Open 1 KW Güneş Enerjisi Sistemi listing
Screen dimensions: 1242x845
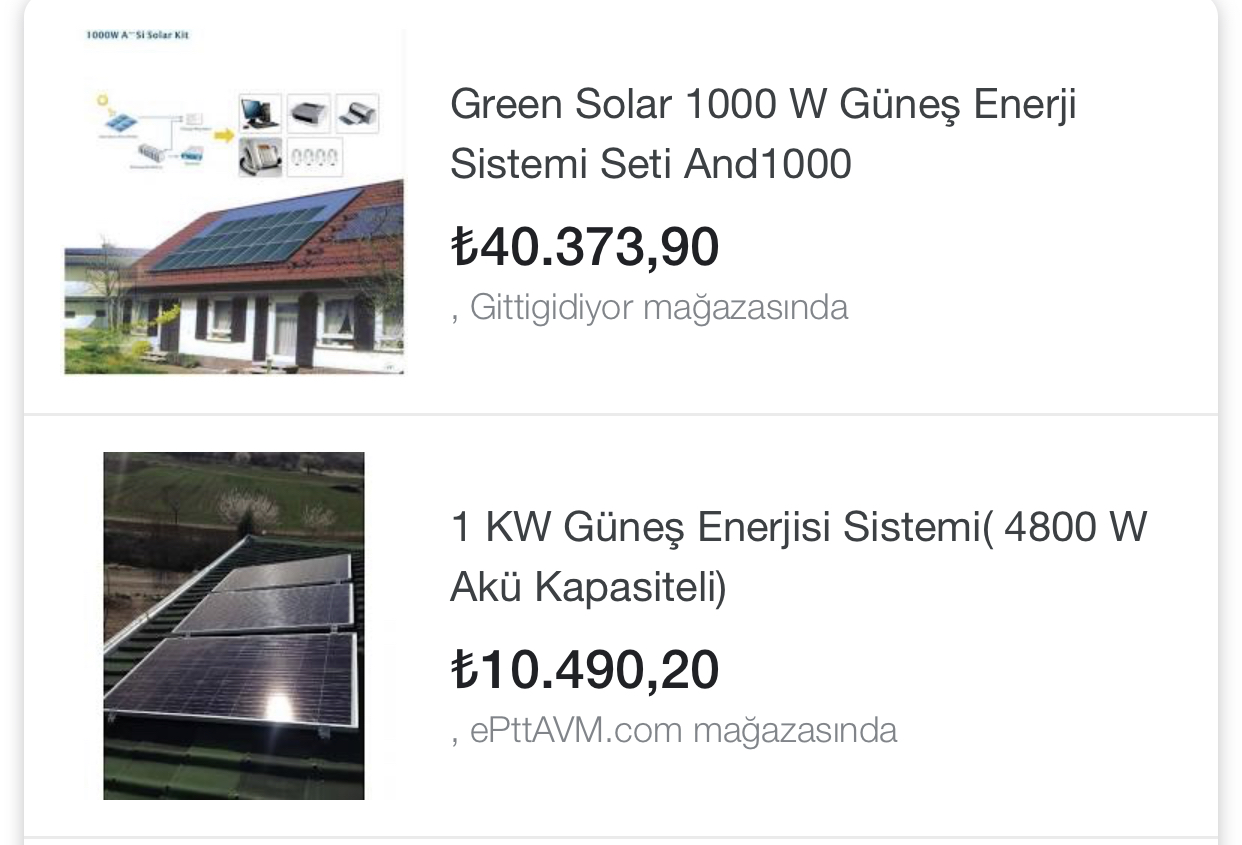(x=797, y=556)
